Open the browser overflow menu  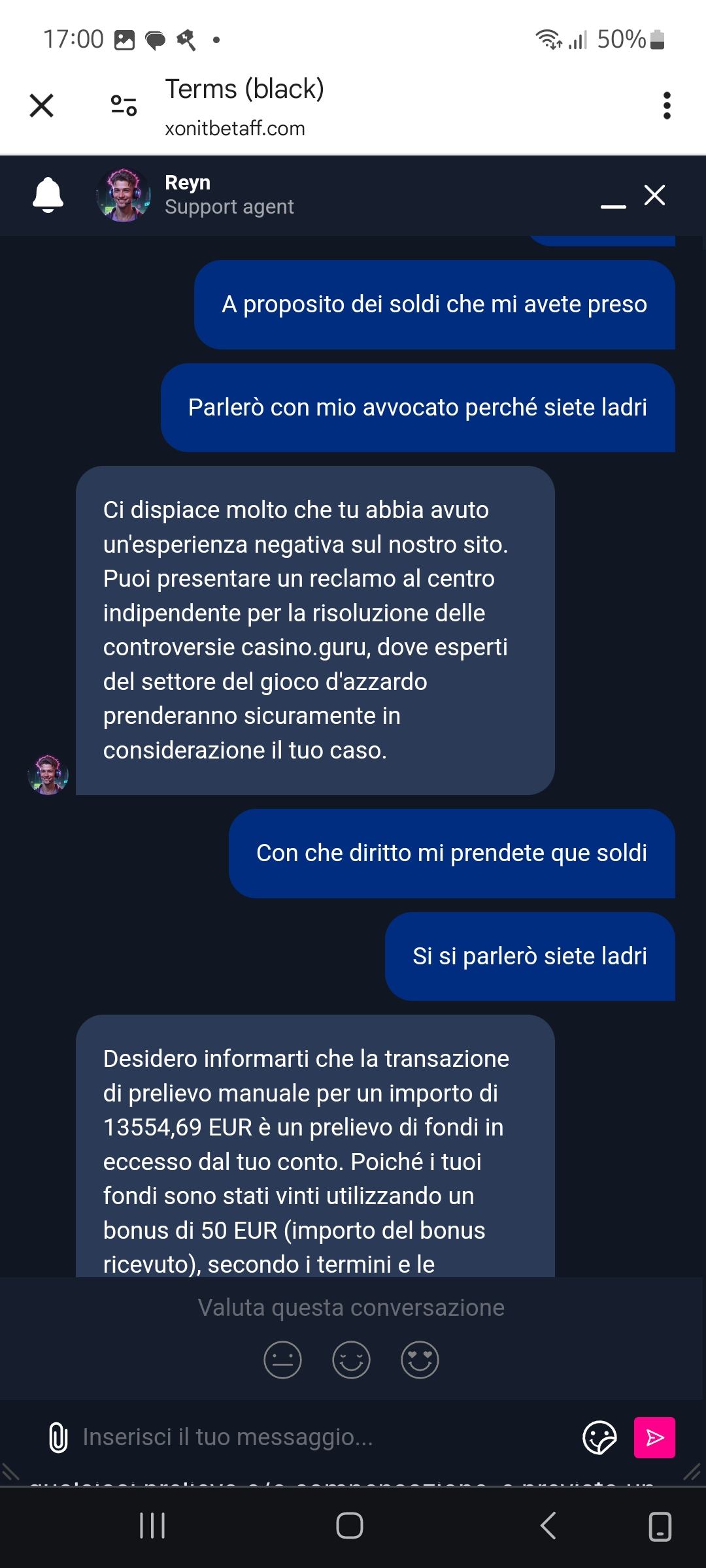tap(666, 105)
